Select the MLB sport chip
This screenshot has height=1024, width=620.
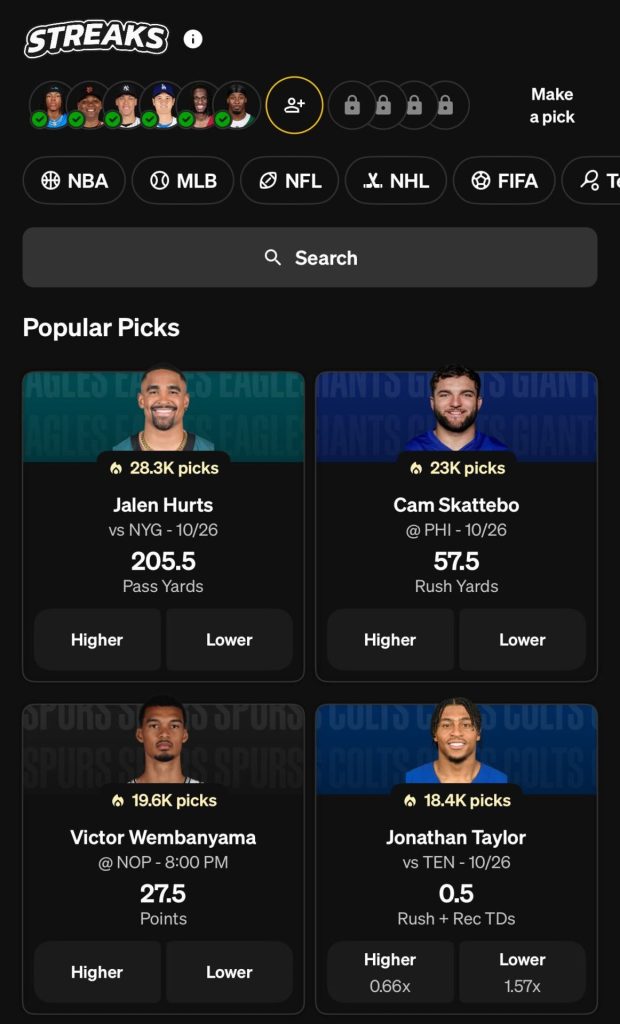182,181
